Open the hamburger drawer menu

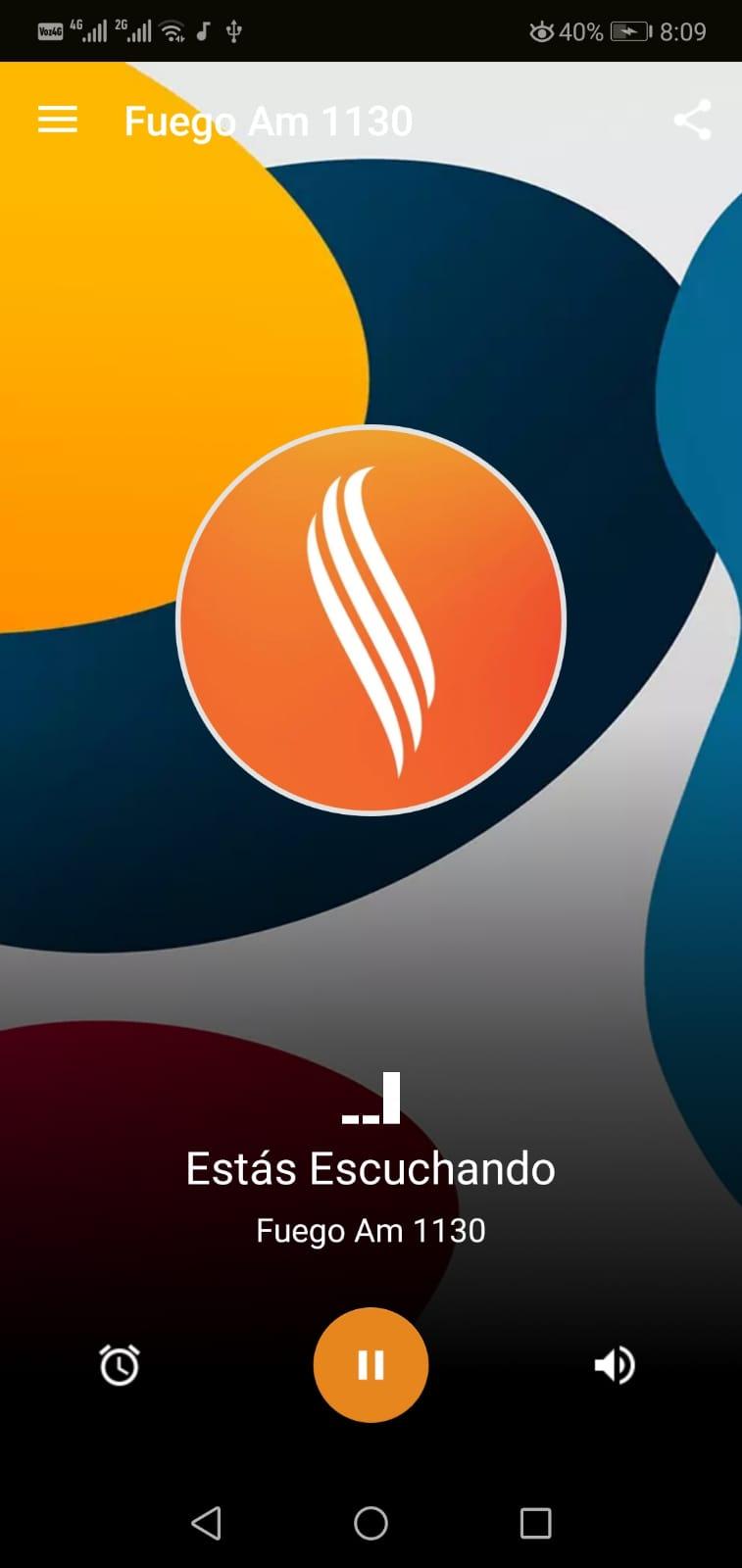coord(57,121)
